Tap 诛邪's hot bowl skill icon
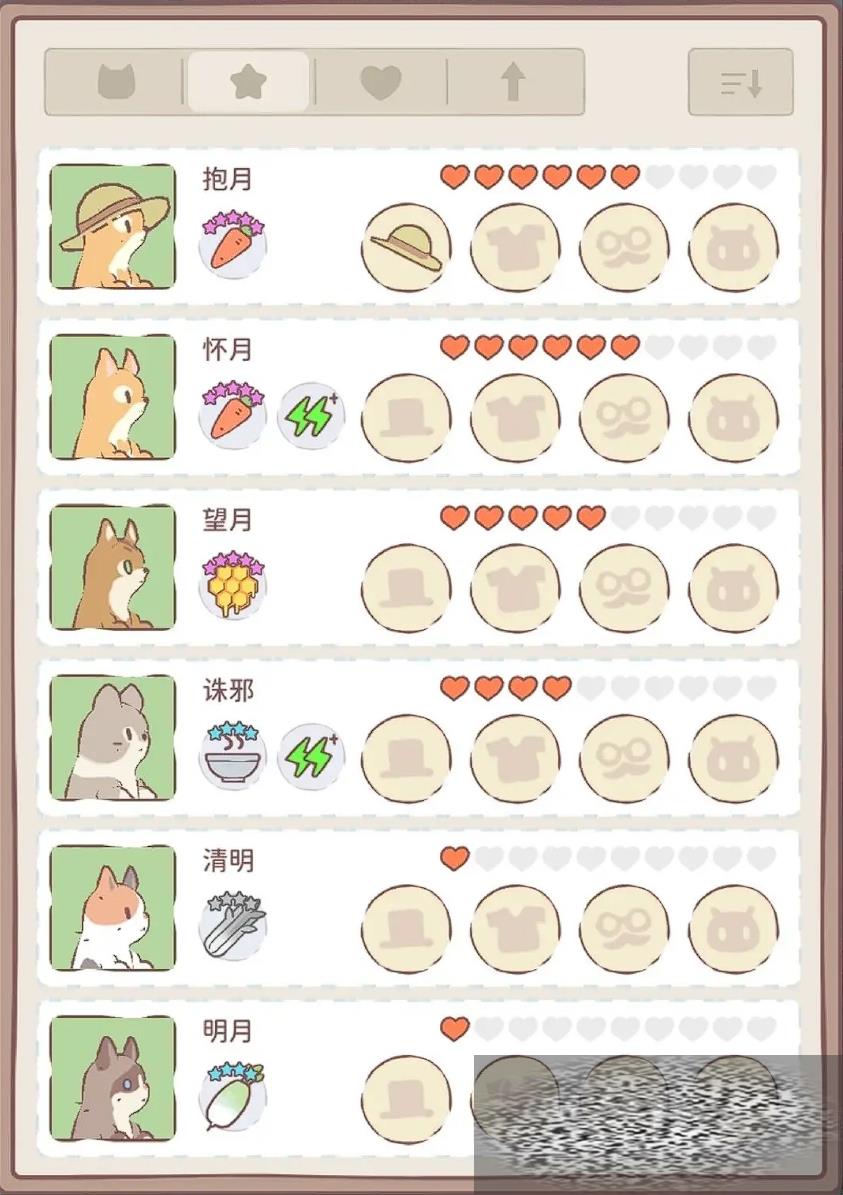Viewport: 843px width, 1195px height. click(232, 757)
